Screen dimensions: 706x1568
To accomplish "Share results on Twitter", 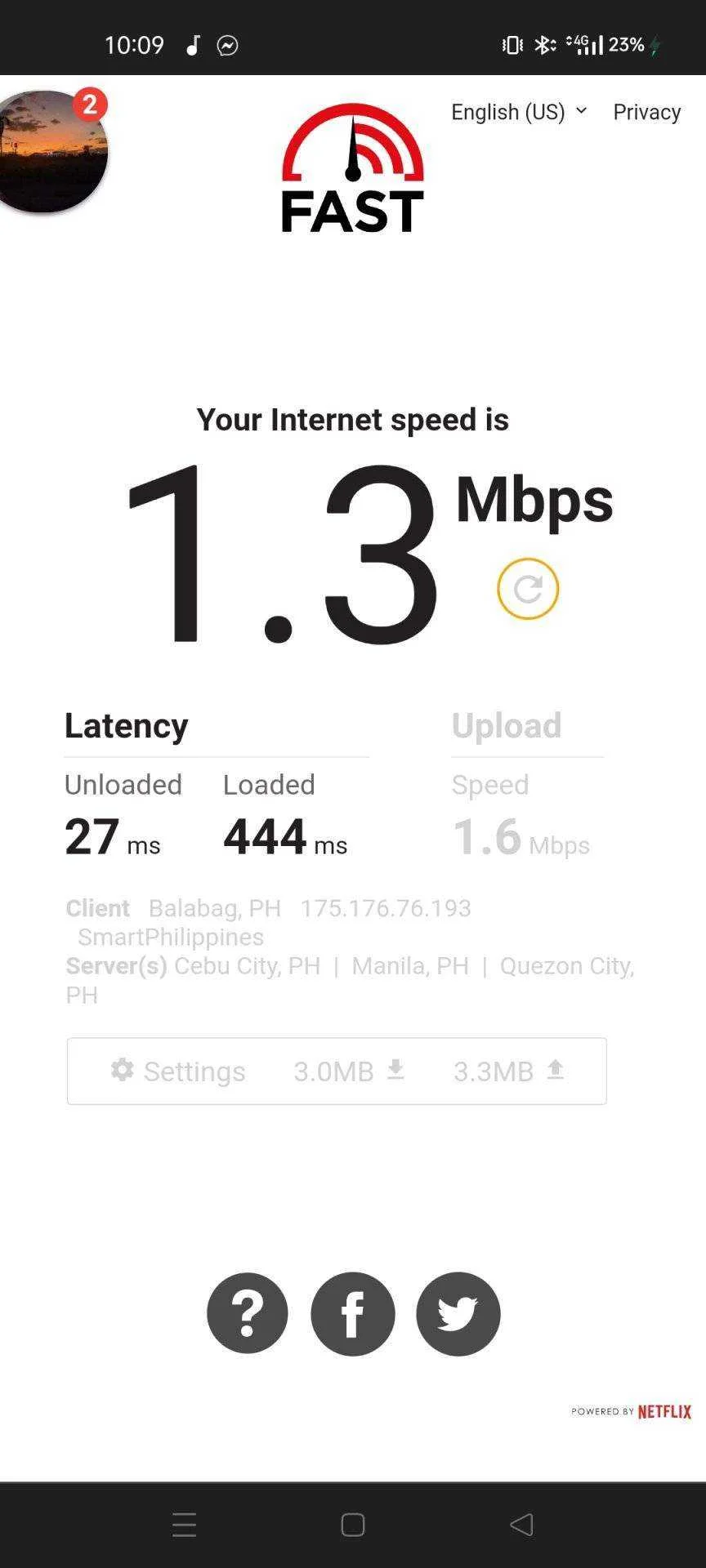I will pos(458,1313).
